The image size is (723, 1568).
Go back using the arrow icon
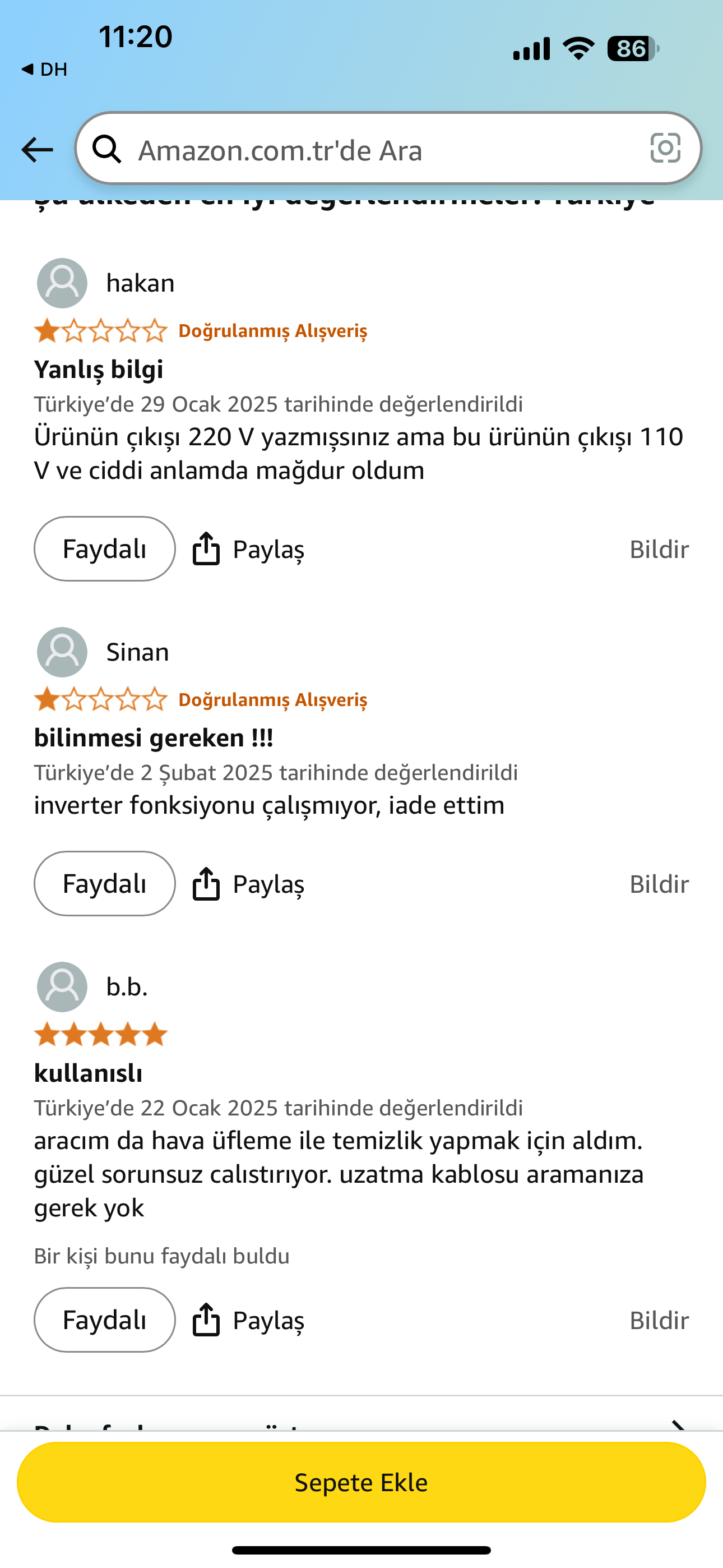tap(37, 150)
